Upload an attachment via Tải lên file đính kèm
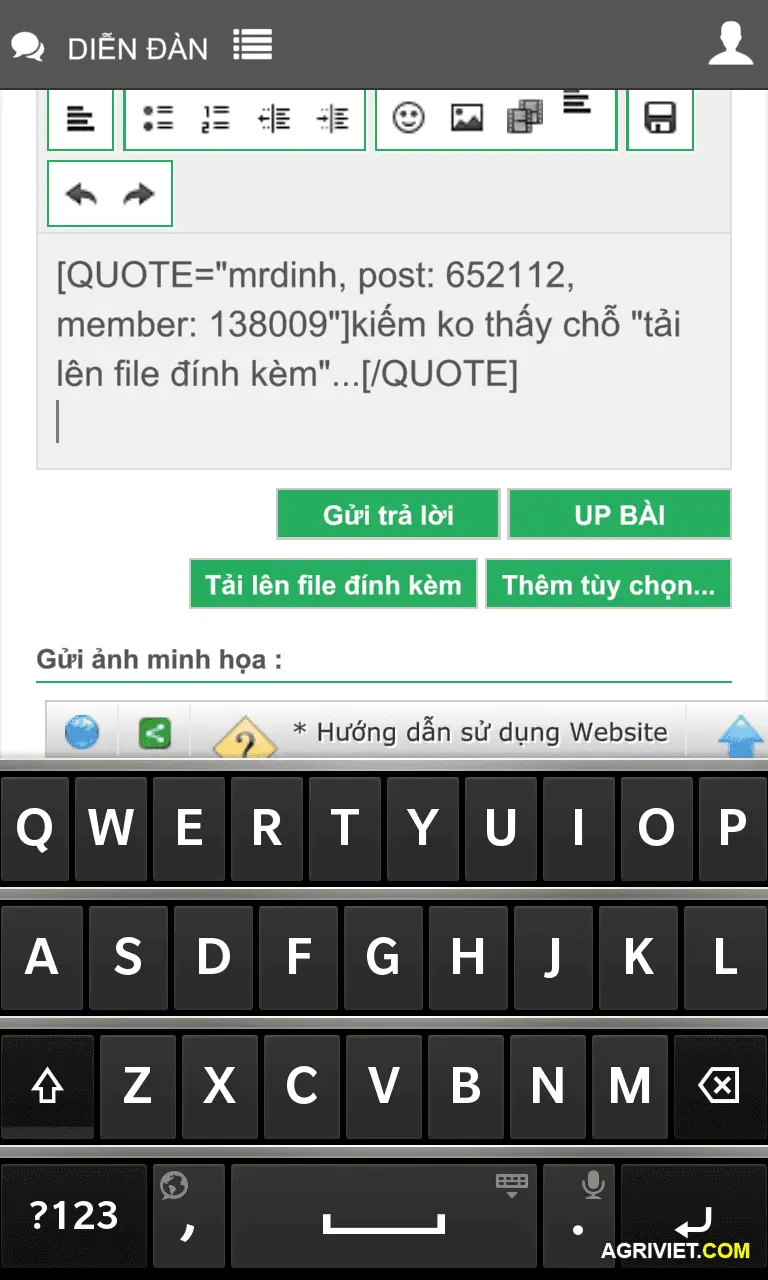This screenshot has height=1280, width=768. click(x=333, y=585)
